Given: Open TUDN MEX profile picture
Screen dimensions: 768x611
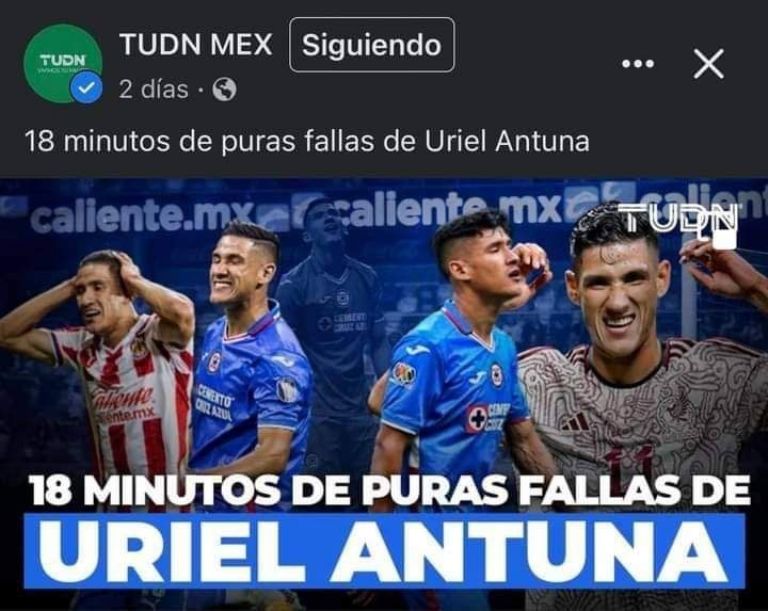Looking at the screenshot, I should coord(62,63).
